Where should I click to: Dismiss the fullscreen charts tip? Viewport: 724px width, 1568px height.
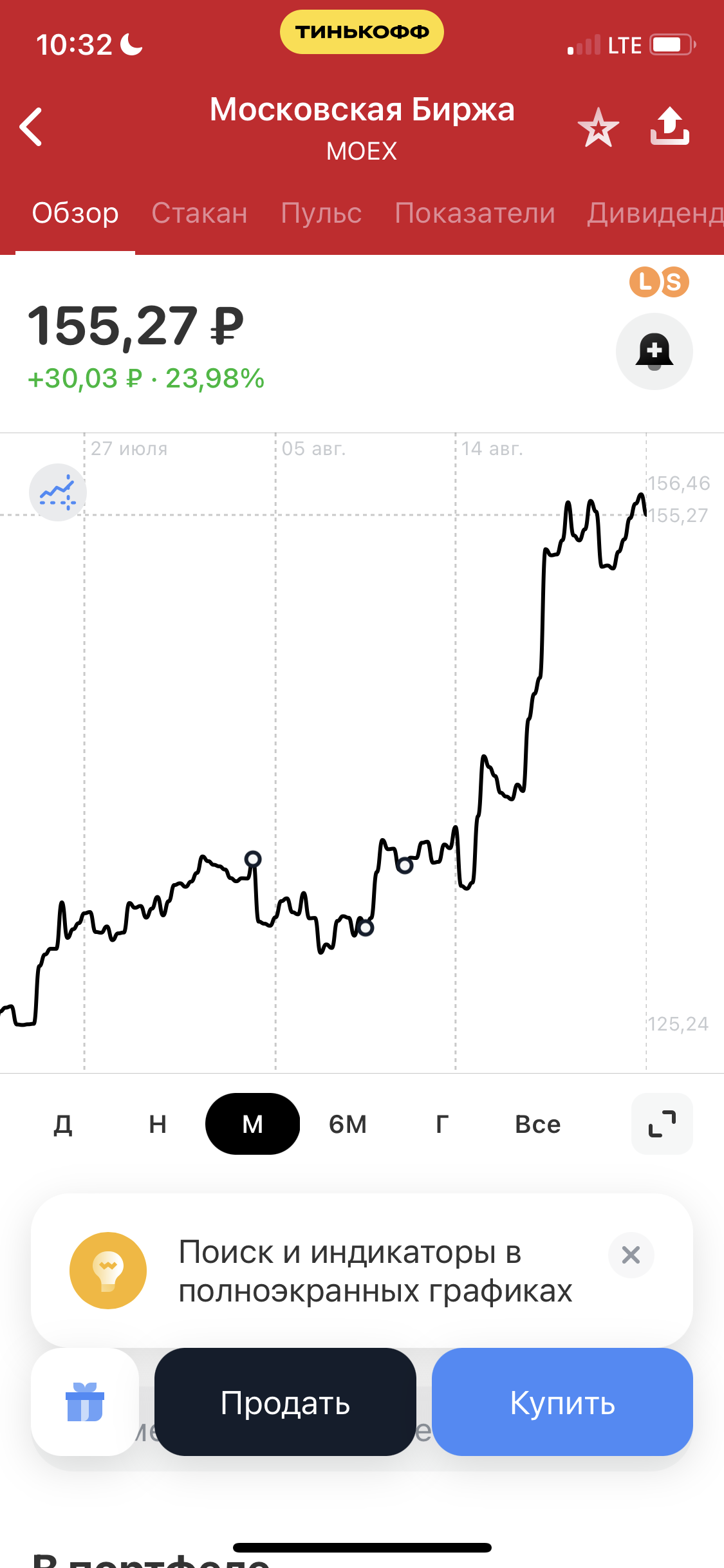(x=631, y=1255)
